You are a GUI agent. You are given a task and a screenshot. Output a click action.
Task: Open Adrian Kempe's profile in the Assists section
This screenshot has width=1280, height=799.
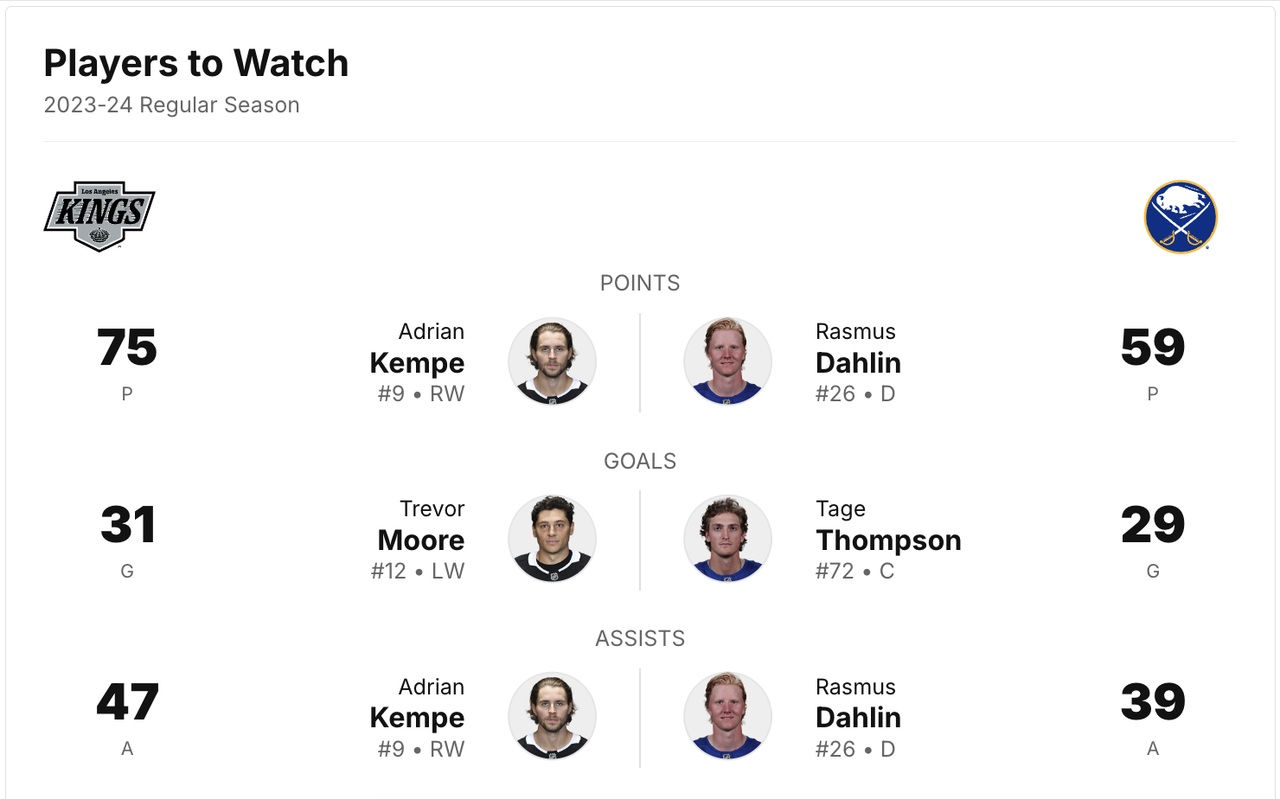pos(417,717)
